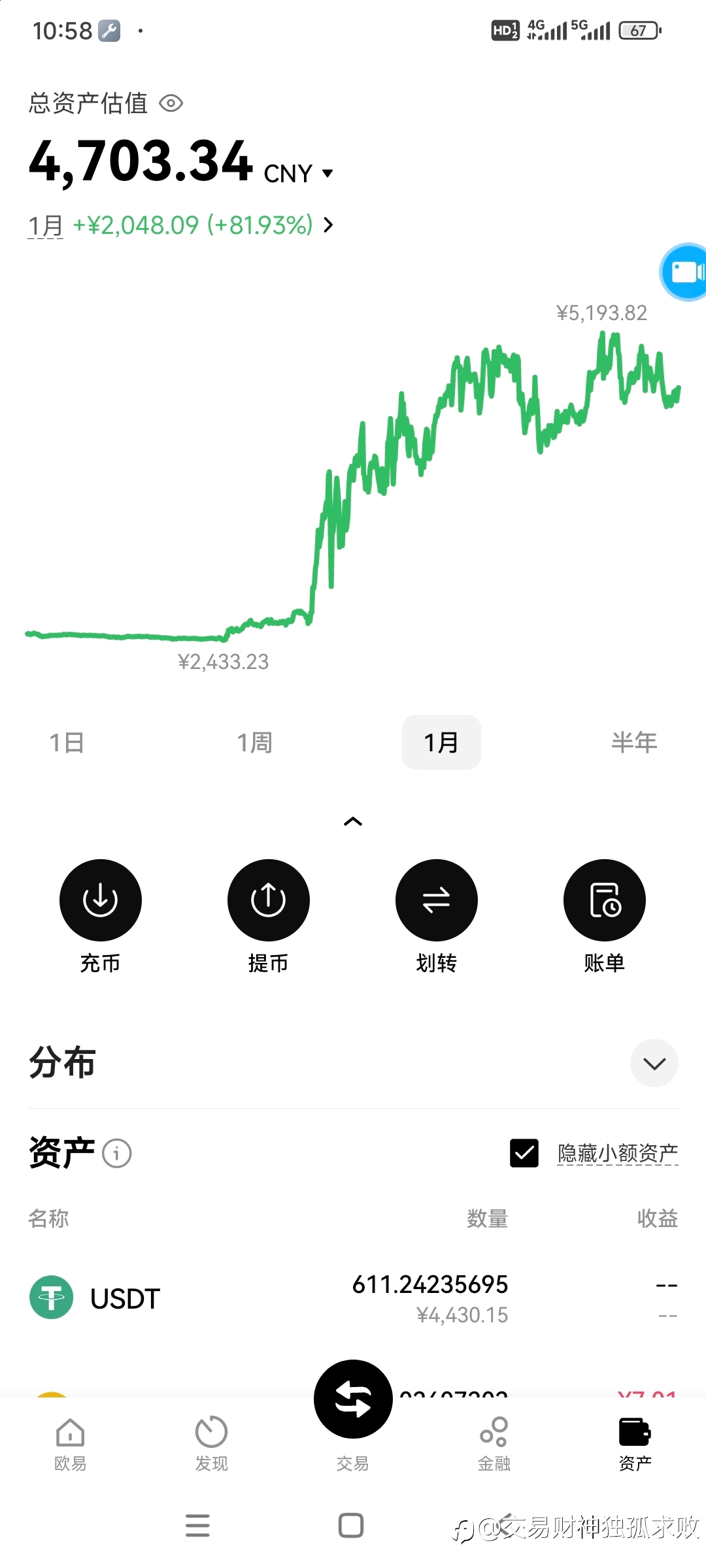Open the 1月 profit details arrow
This screenshot has height=1568, width=706.
click(329, 225)
